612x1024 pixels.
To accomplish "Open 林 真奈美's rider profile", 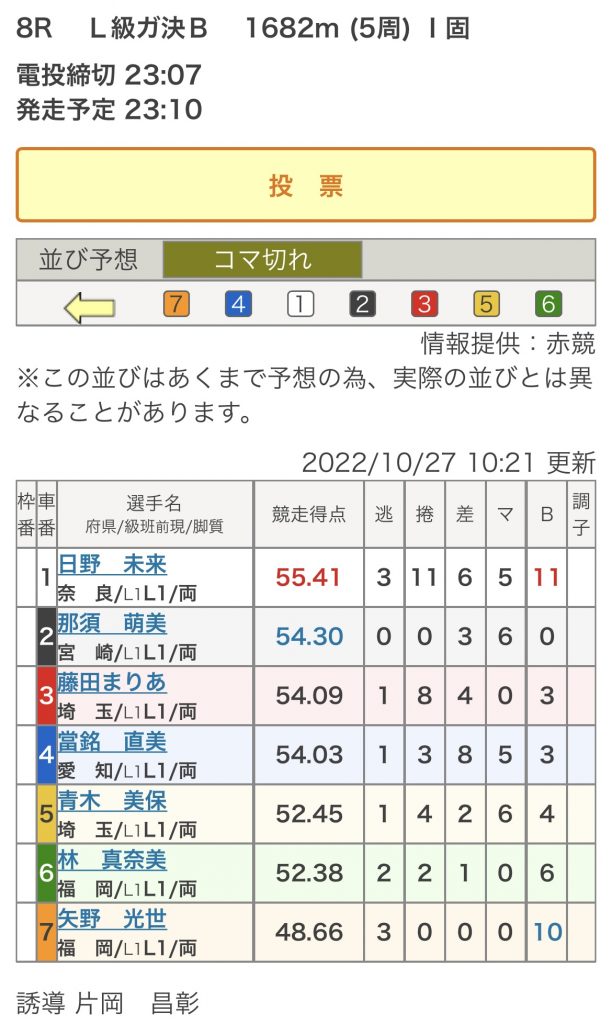I will pos(112,860).
